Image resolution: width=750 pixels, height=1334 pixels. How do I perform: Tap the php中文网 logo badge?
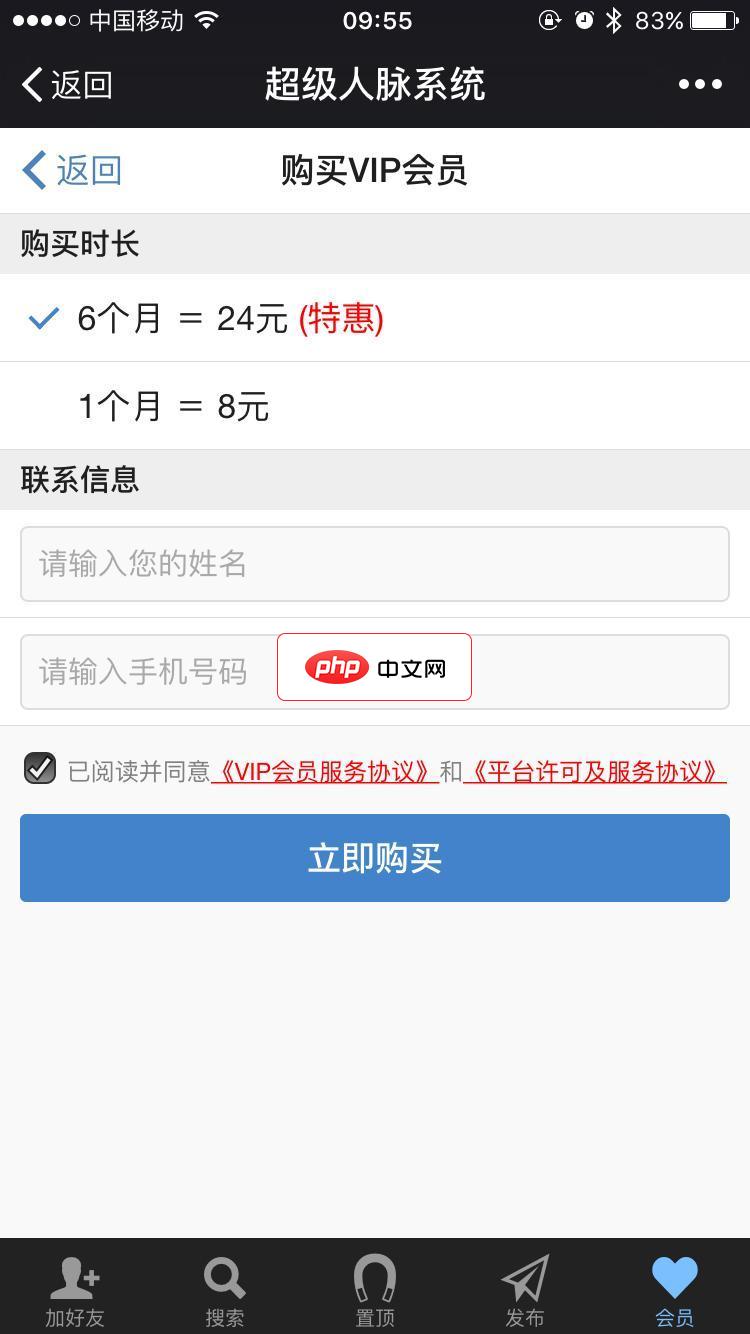[374, 667]
